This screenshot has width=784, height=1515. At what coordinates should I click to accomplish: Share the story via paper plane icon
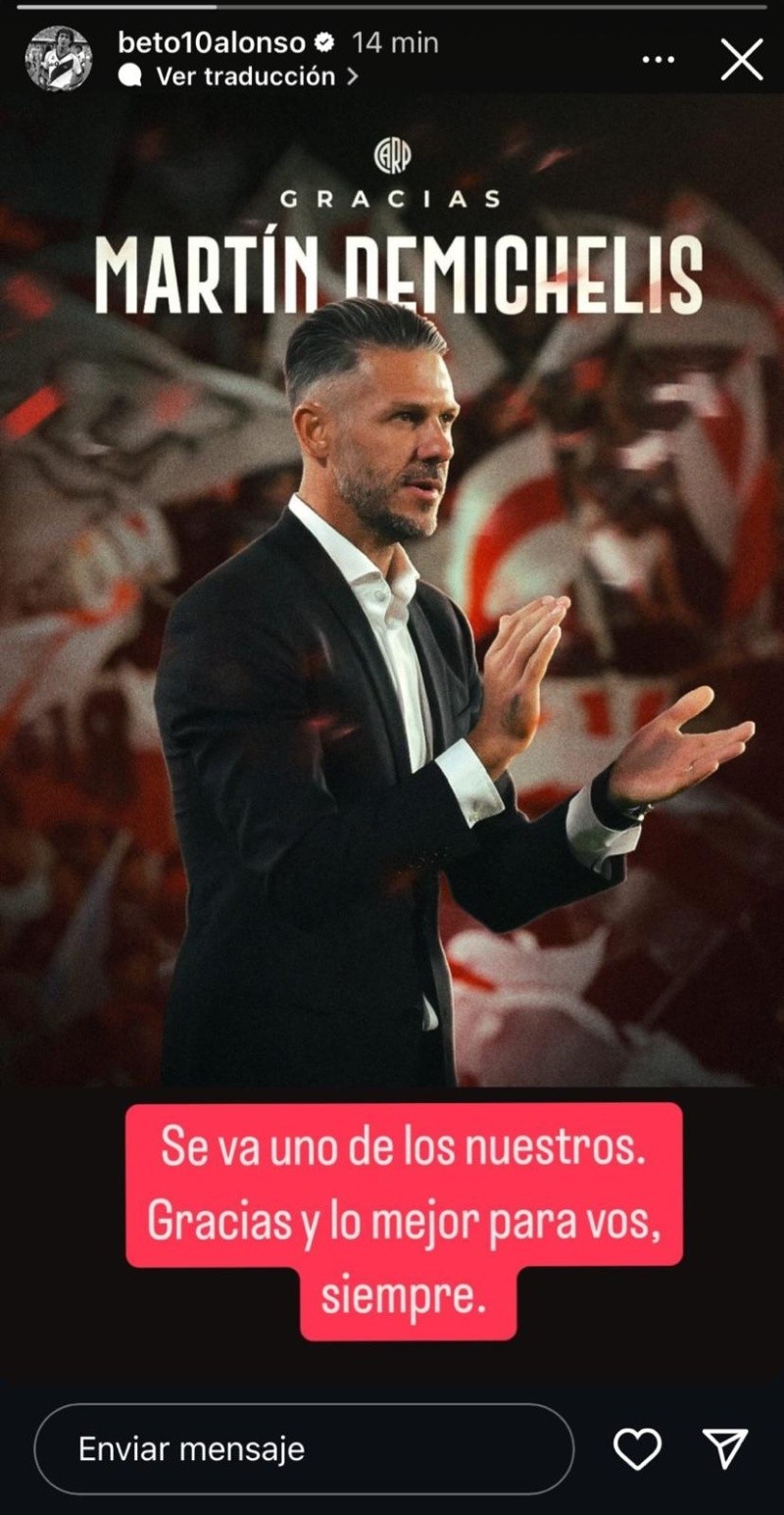pyautogui.click(x=725, y=1448)
